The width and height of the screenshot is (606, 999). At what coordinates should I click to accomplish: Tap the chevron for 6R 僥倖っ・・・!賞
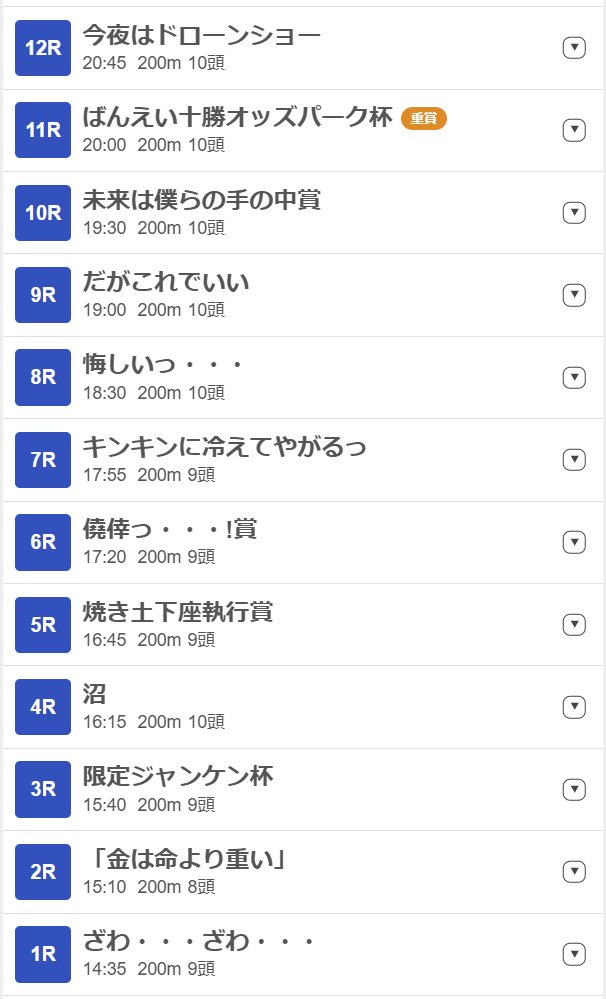[x=574, y=543]
